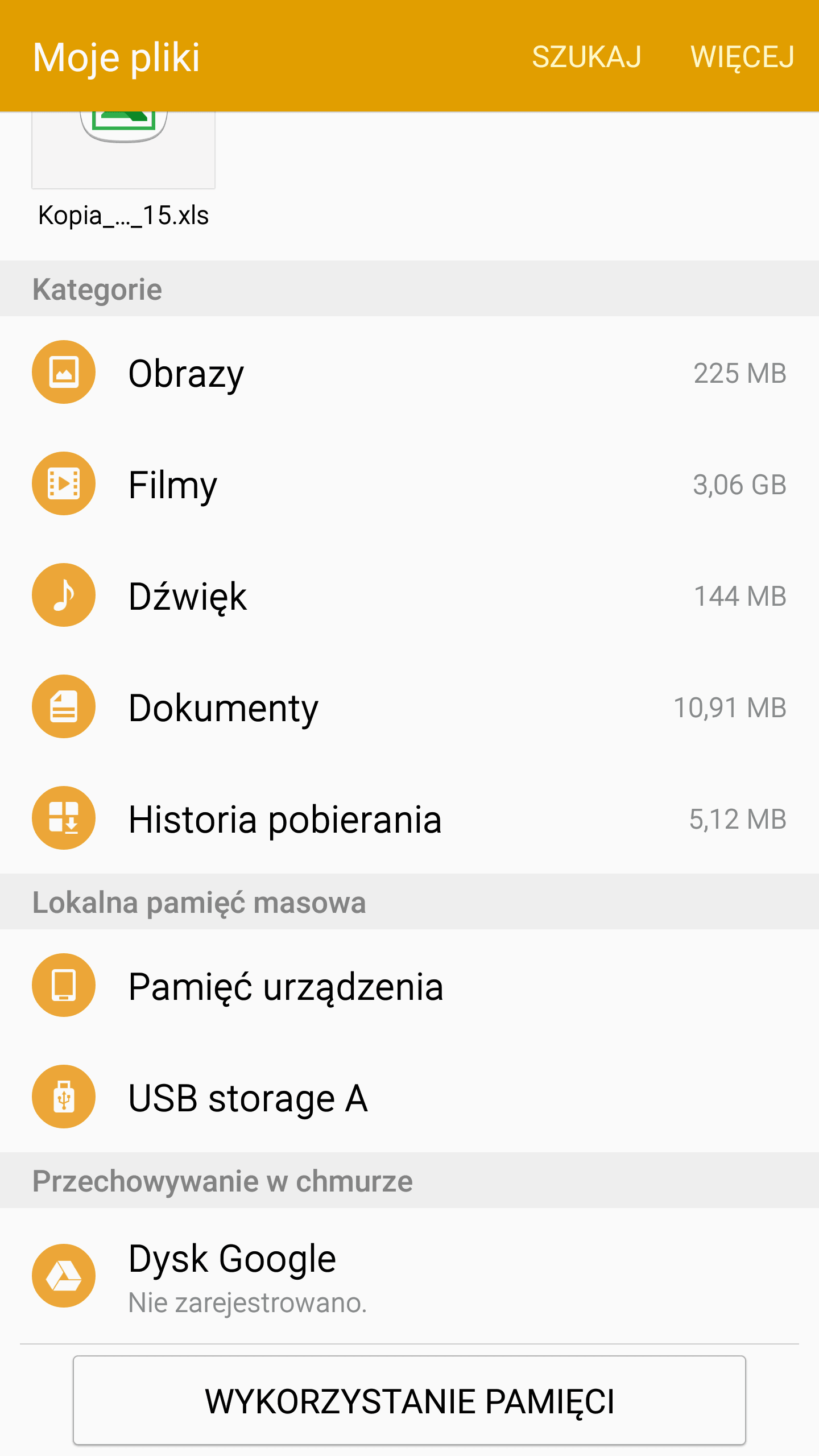The height and width of the screenshot is (1456, 819).
Task: Open the Obrazy category
Action: click(x=409, y=373)
